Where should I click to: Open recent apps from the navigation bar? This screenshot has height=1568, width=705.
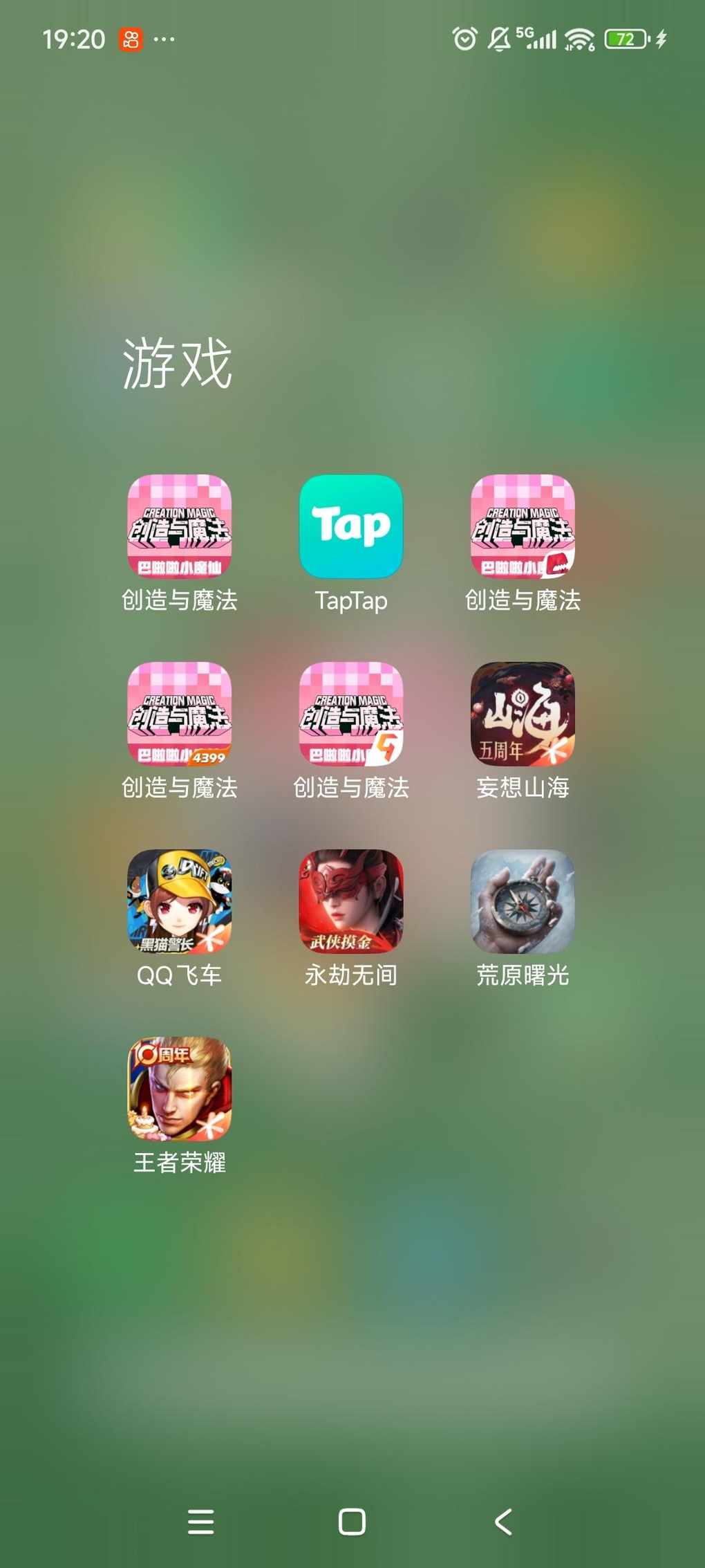(200, 1522)
